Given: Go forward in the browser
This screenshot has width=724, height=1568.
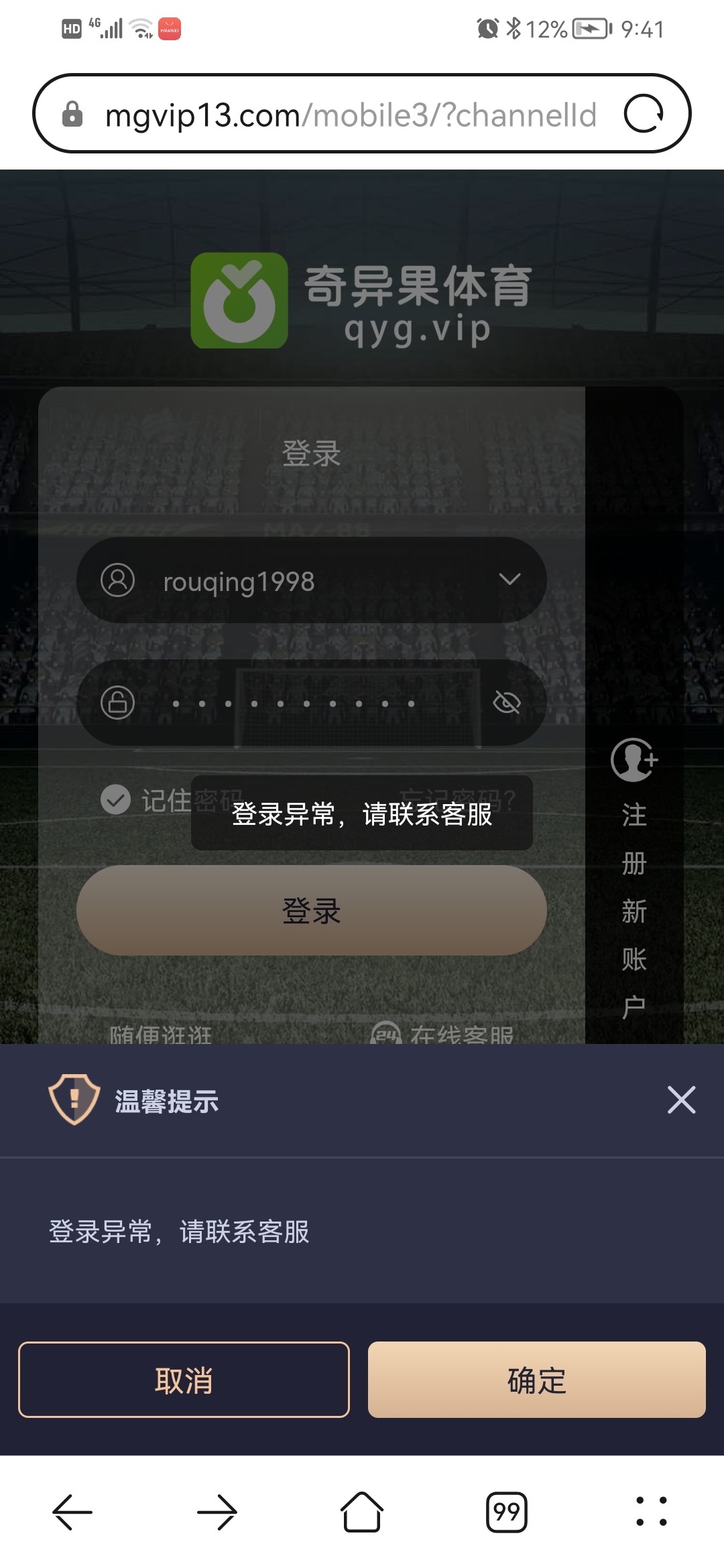Looking at the screenshot, I should point(217,1512).
